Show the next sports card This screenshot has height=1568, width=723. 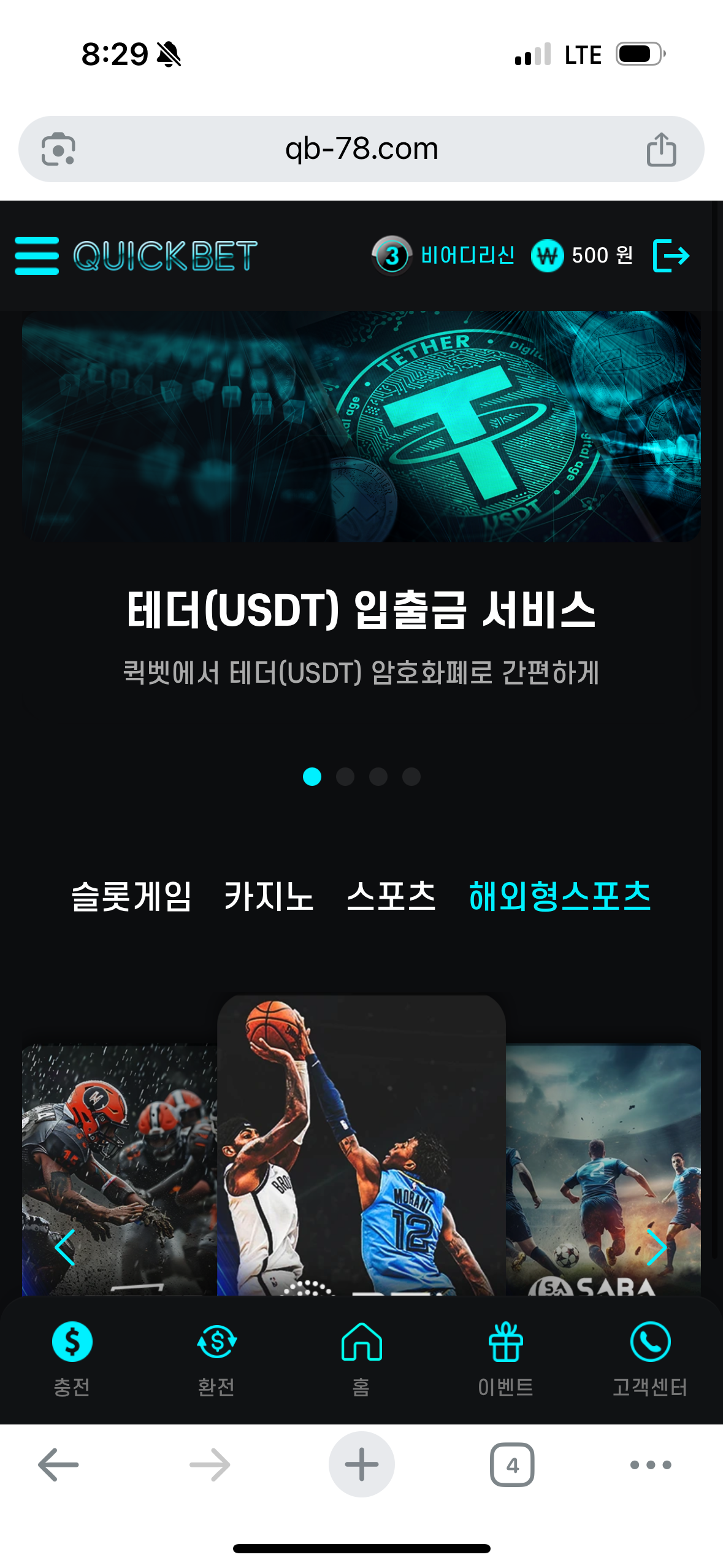[656, 1247]
